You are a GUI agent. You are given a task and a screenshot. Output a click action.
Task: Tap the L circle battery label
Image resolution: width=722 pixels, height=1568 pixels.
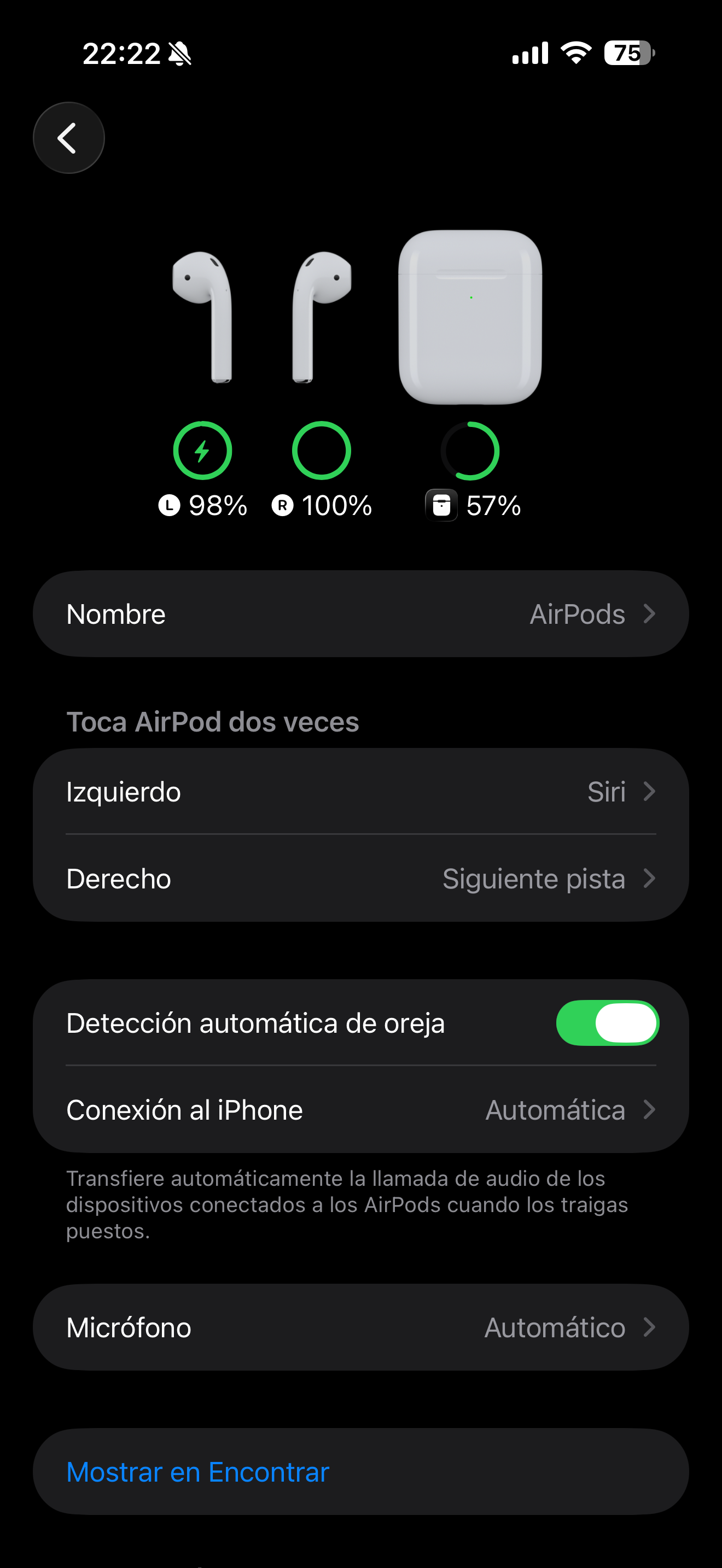(x=169, y=504)
